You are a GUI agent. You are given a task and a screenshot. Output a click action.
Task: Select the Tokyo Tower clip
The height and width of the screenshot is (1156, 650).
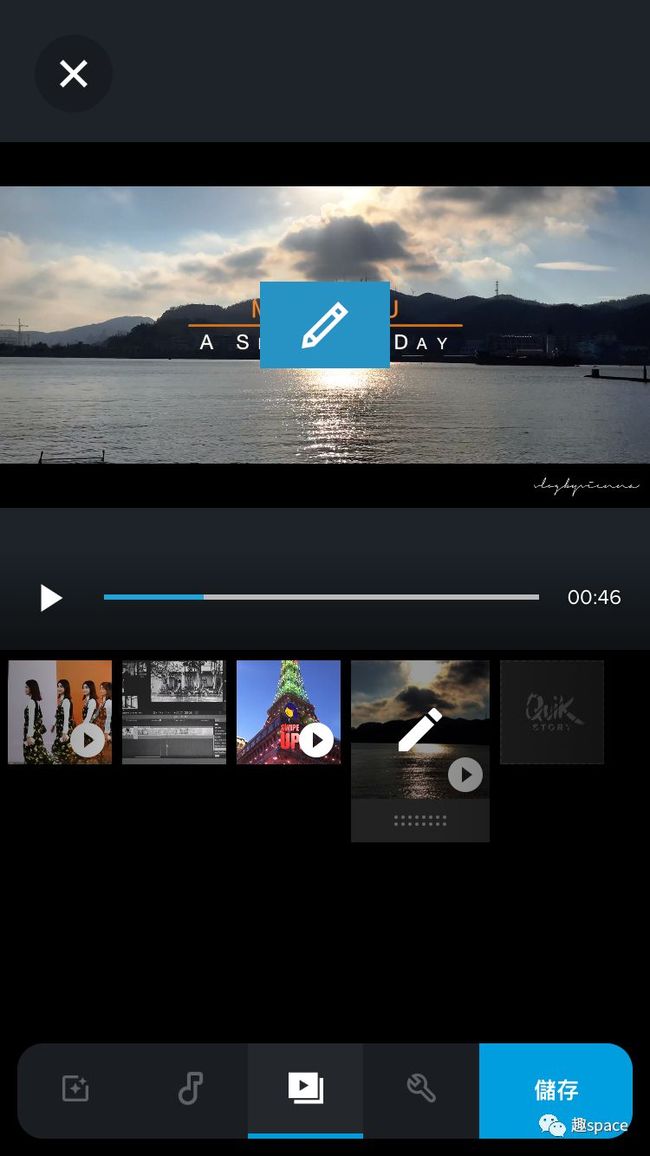pos(288,712)
